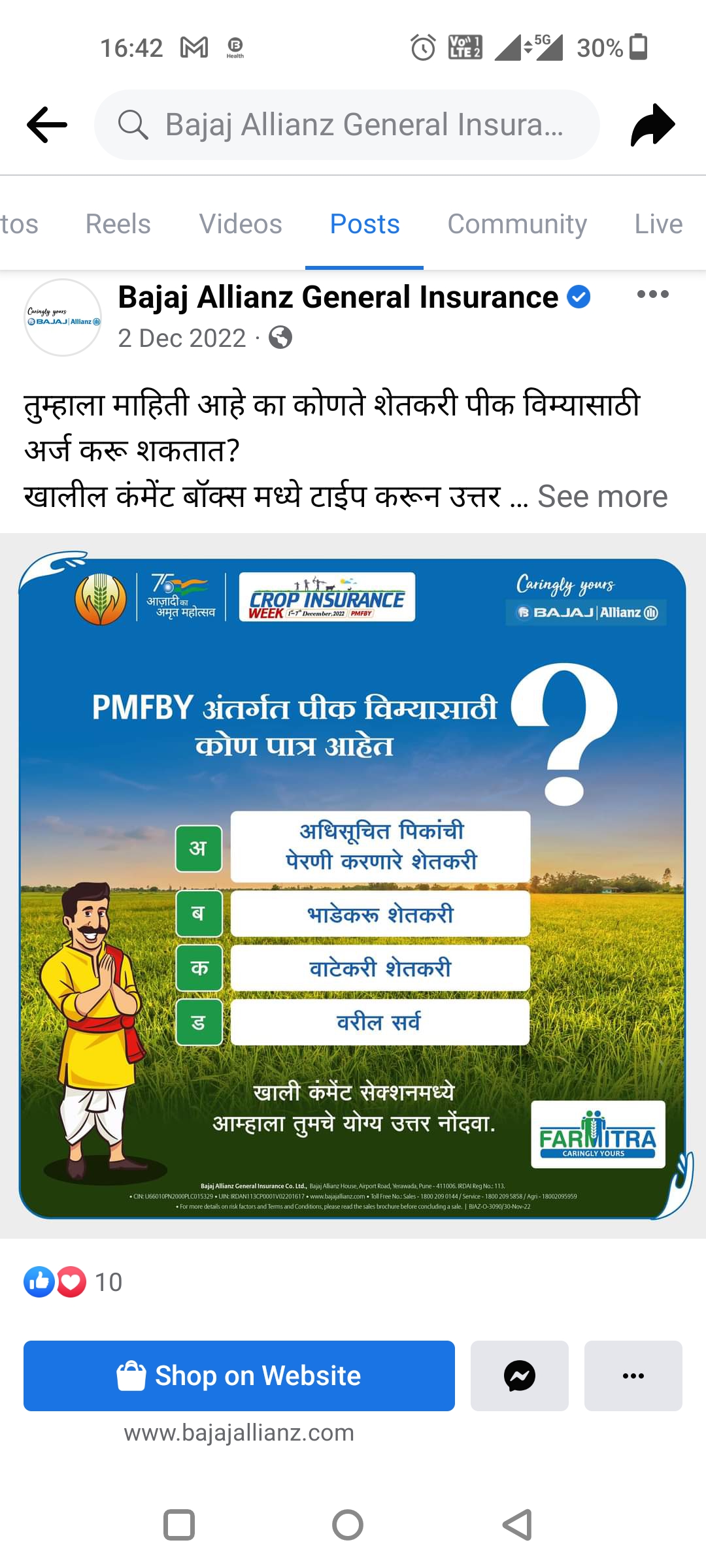Image resolution: width=706 pixels, height=1568 pixels.
Task: Open Bajaj Allianz General Insurance page name
Action: [338, 297]
